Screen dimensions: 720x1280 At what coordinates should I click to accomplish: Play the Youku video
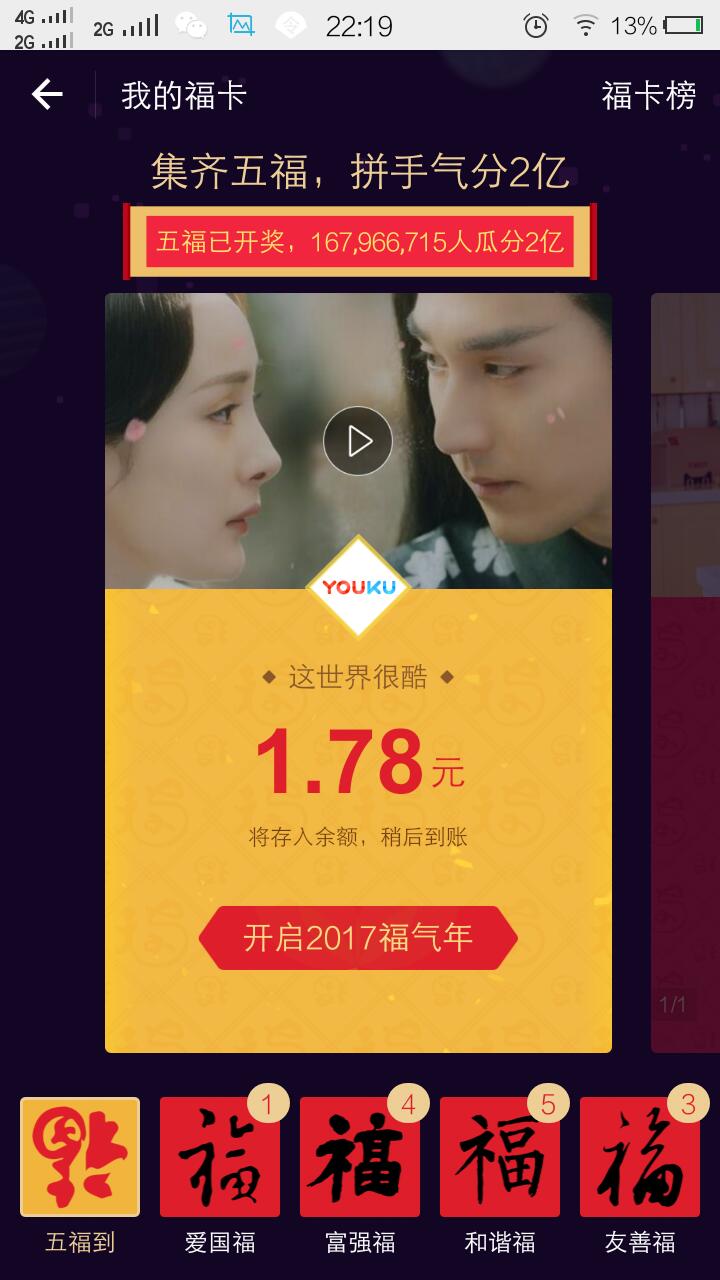[358, 441]
